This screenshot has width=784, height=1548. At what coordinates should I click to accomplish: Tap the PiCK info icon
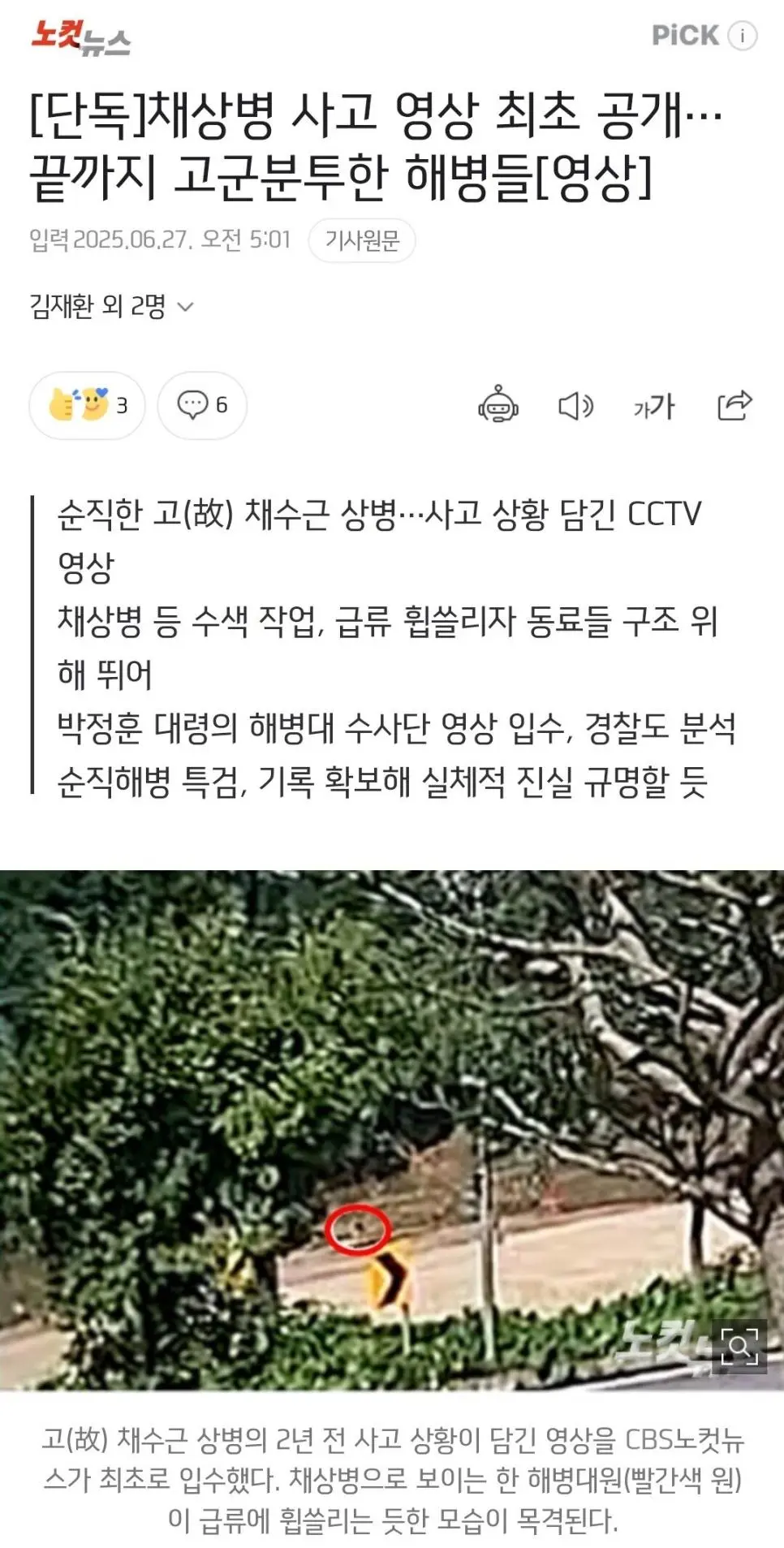pos(742,36)
